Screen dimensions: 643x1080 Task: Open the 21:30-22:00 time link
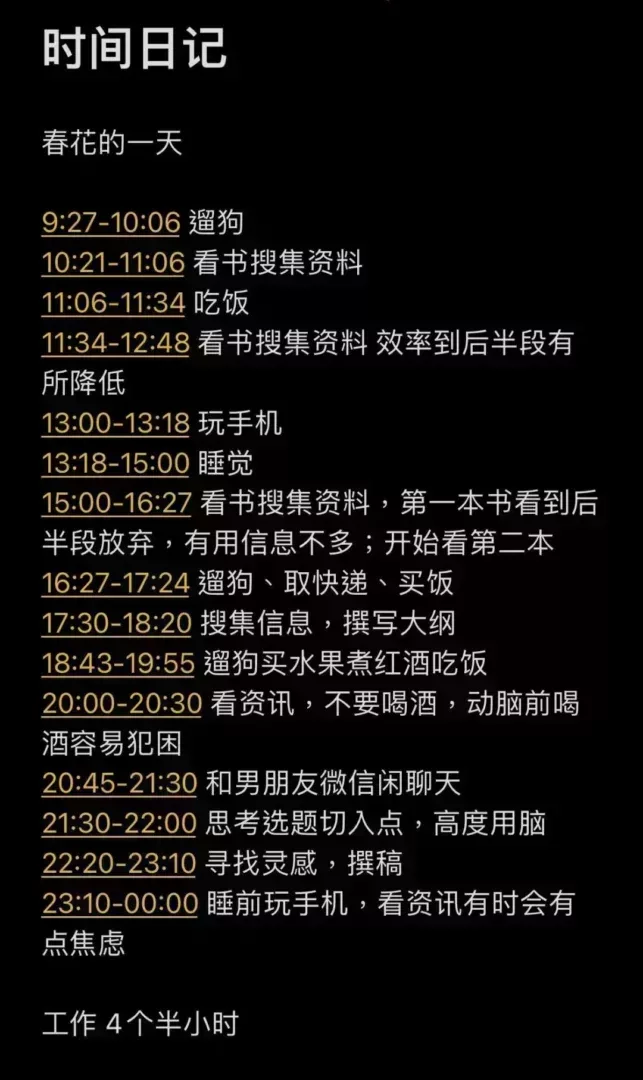point(119,823)
